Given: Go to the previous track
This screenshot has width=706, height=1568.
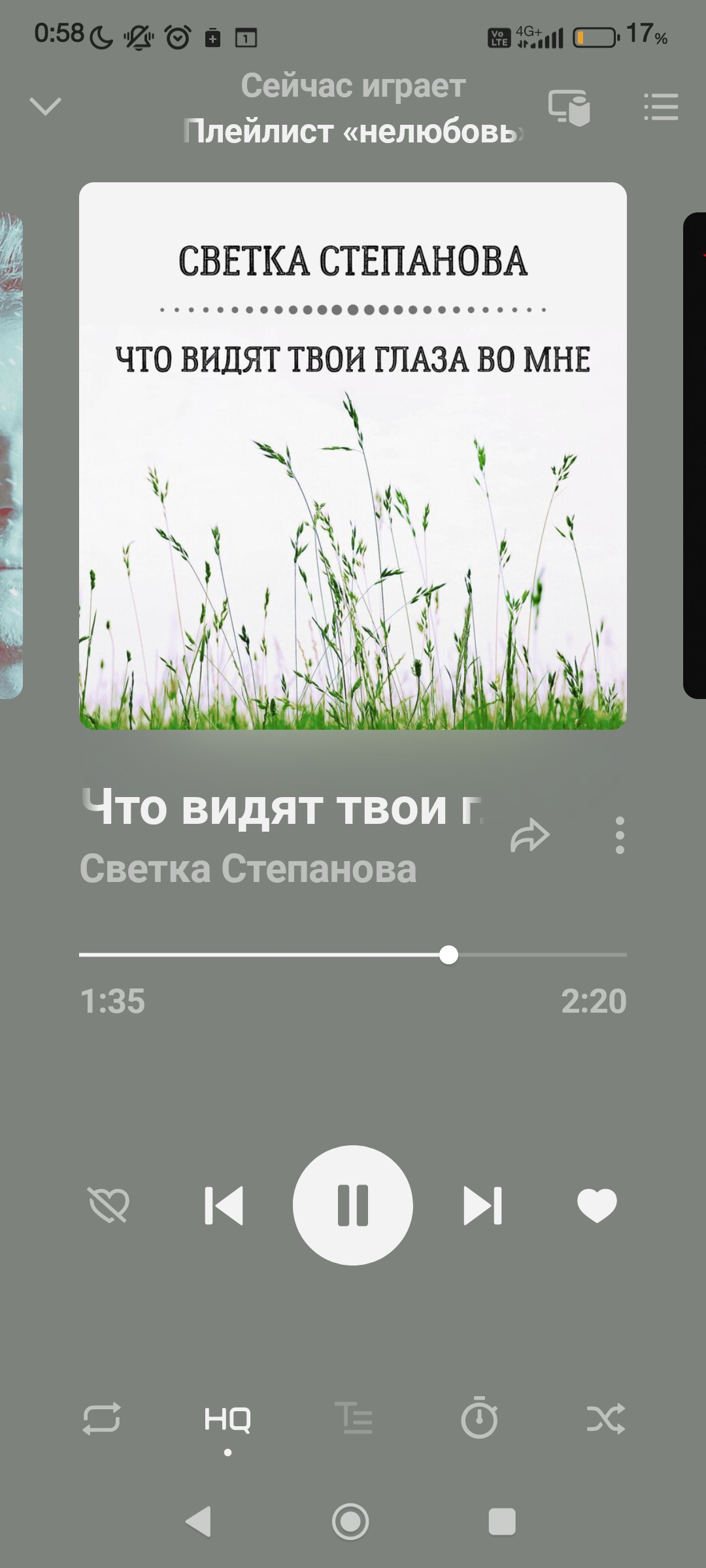Looking at the screenshot, I should [224, 1205].
